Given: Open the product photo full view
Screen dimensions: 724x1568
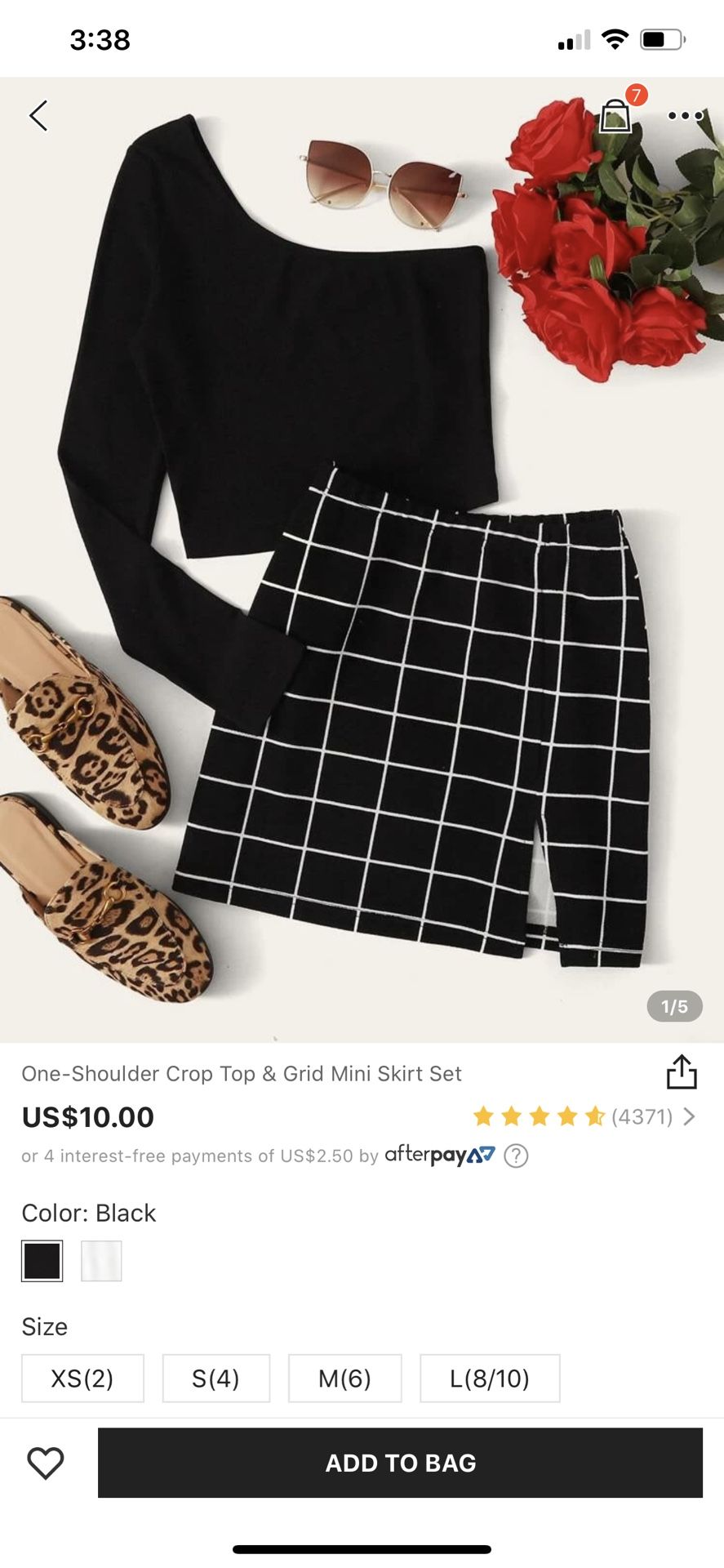Looking at the screenshot, I should [362, 559].
